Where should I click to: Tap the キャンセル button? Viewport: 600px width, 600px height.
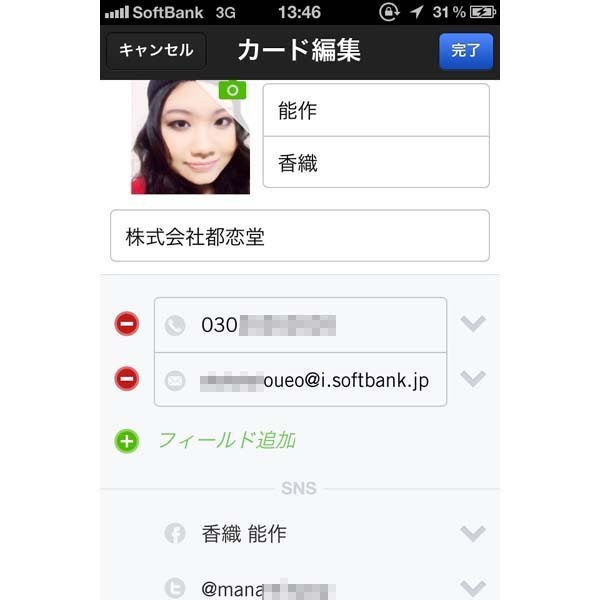(x=156, y=51)
